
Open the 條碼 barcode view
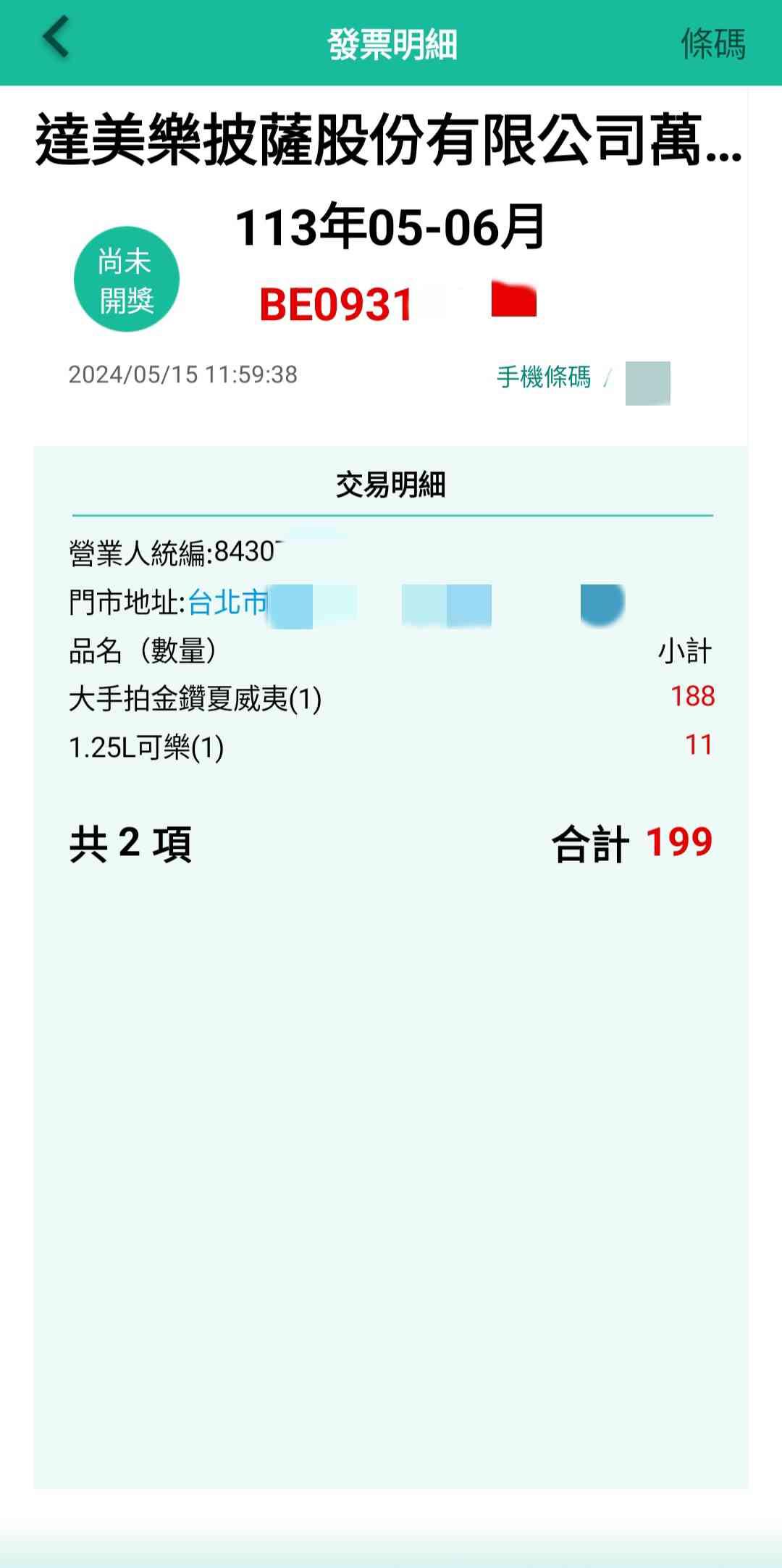click(712, 43)
